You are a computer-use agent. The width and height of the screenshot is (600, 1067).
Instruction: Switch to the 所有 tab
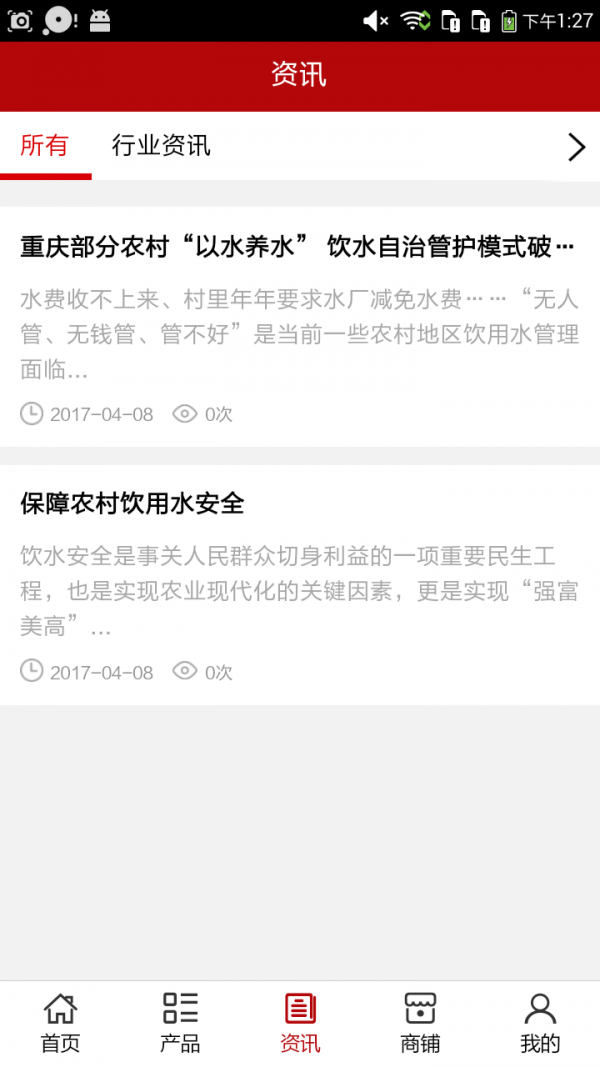pyautogui.click(x=45, y=146)
